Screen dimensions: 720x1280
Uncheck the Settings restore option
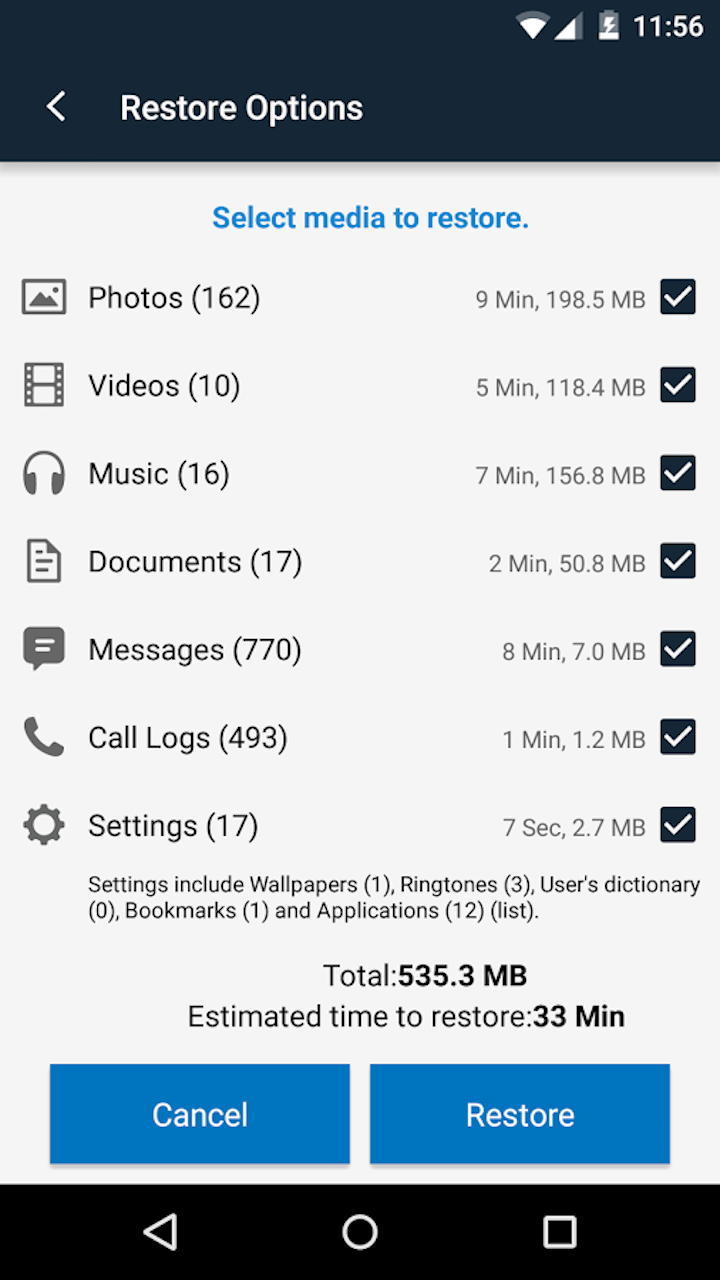pyautogui.click(x=677, y=825)
